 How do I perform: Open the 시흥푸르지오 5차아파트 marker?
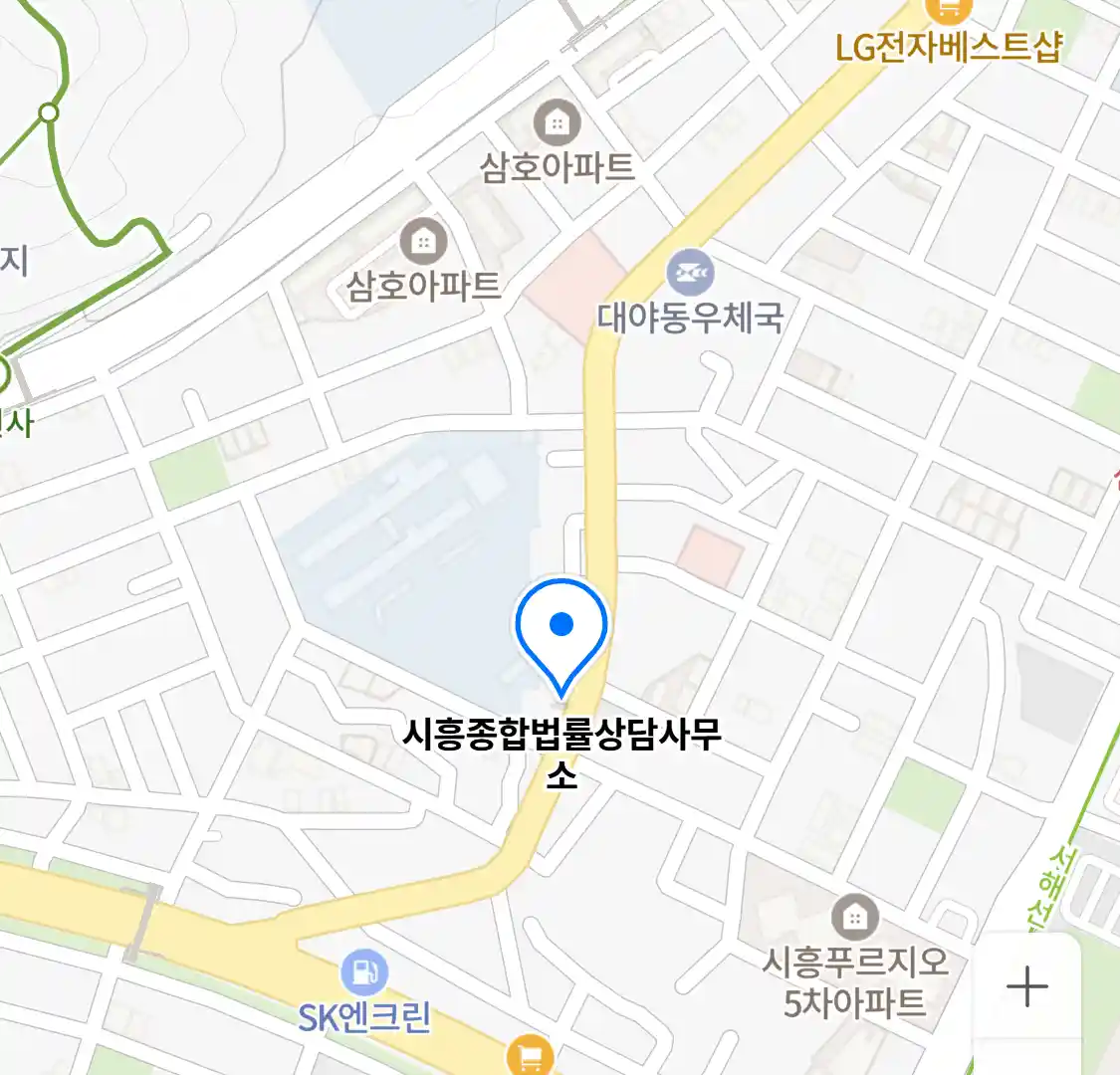click(x=854, y=919)
